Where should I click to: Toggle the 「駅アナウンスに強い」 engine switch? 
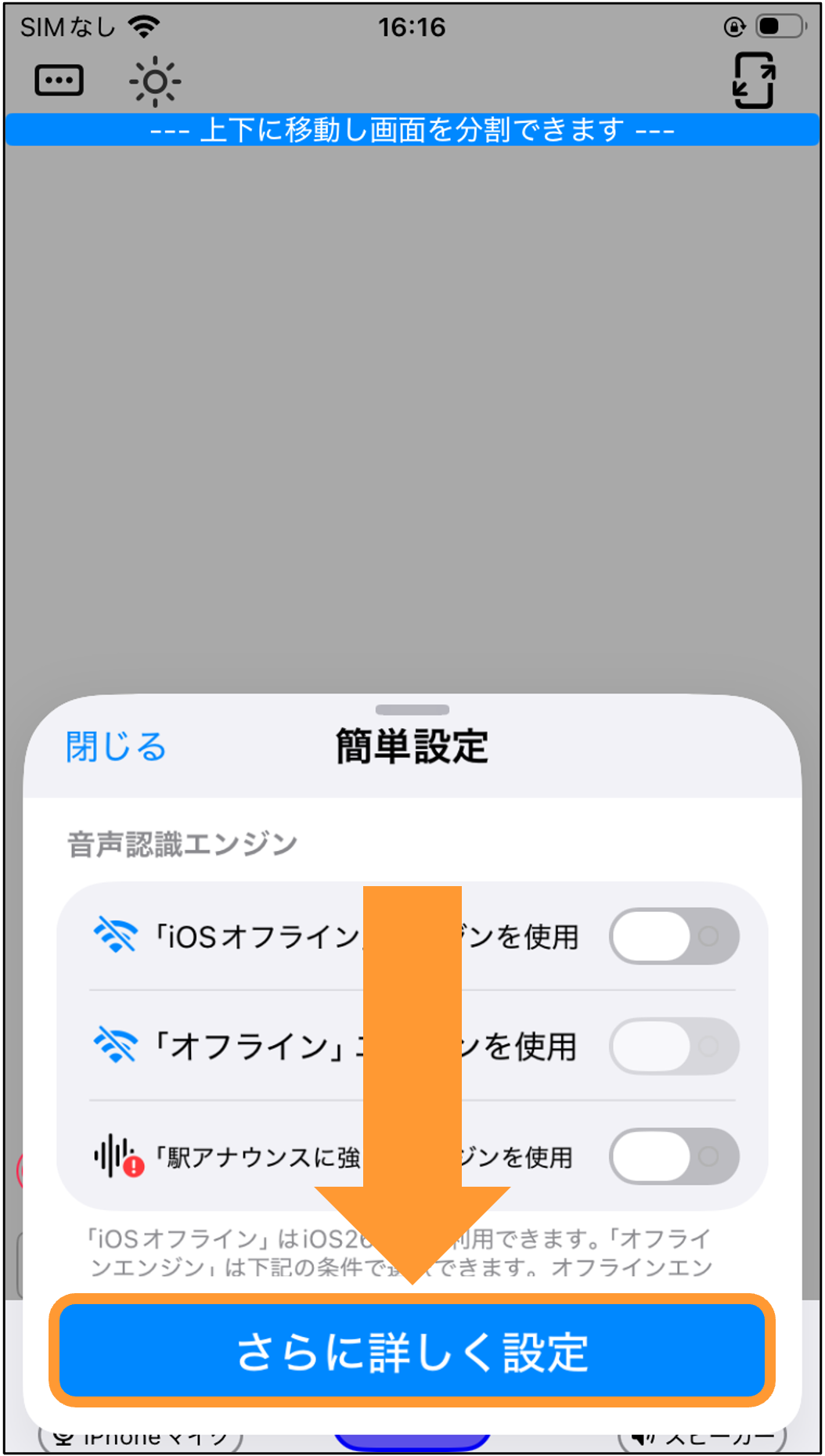point(674,1156)
